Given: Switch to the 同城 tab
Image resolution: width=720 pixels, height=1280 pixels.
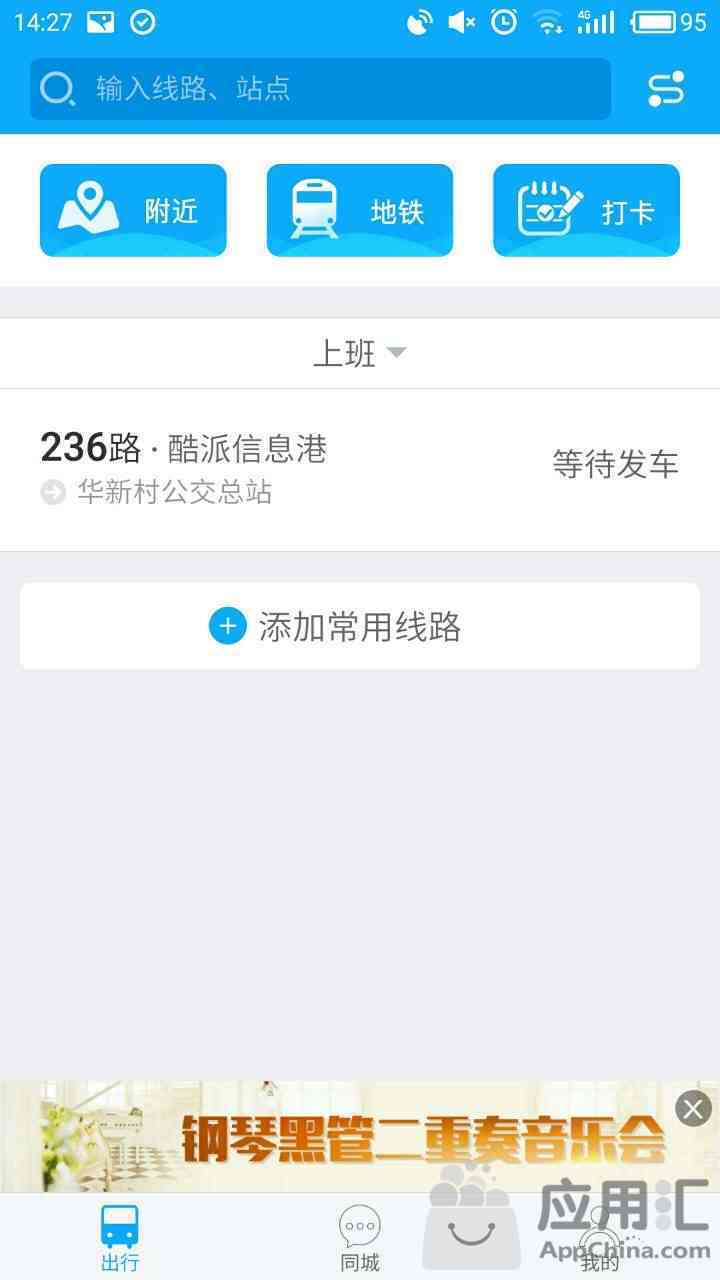Looking at the screenshot, I should click(x=360, y=1238).
